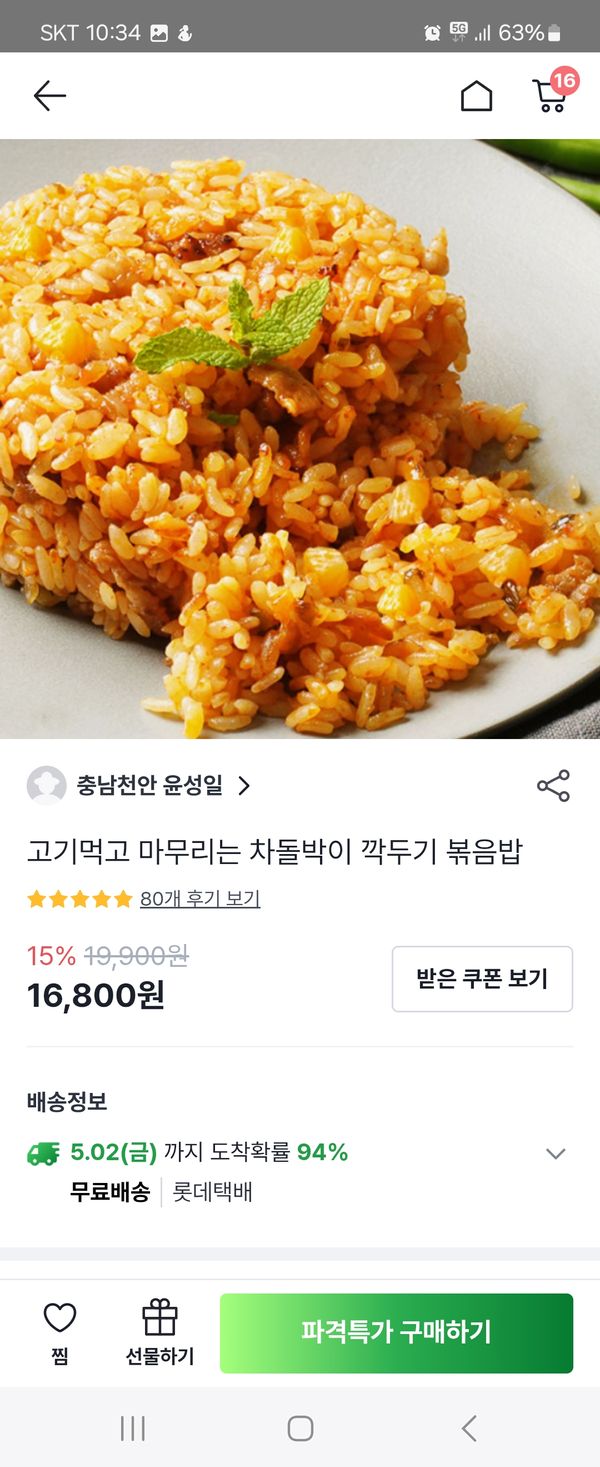Open the fried rice product image
This screenshot has width=600, height=1467.
tap(300, 440)
